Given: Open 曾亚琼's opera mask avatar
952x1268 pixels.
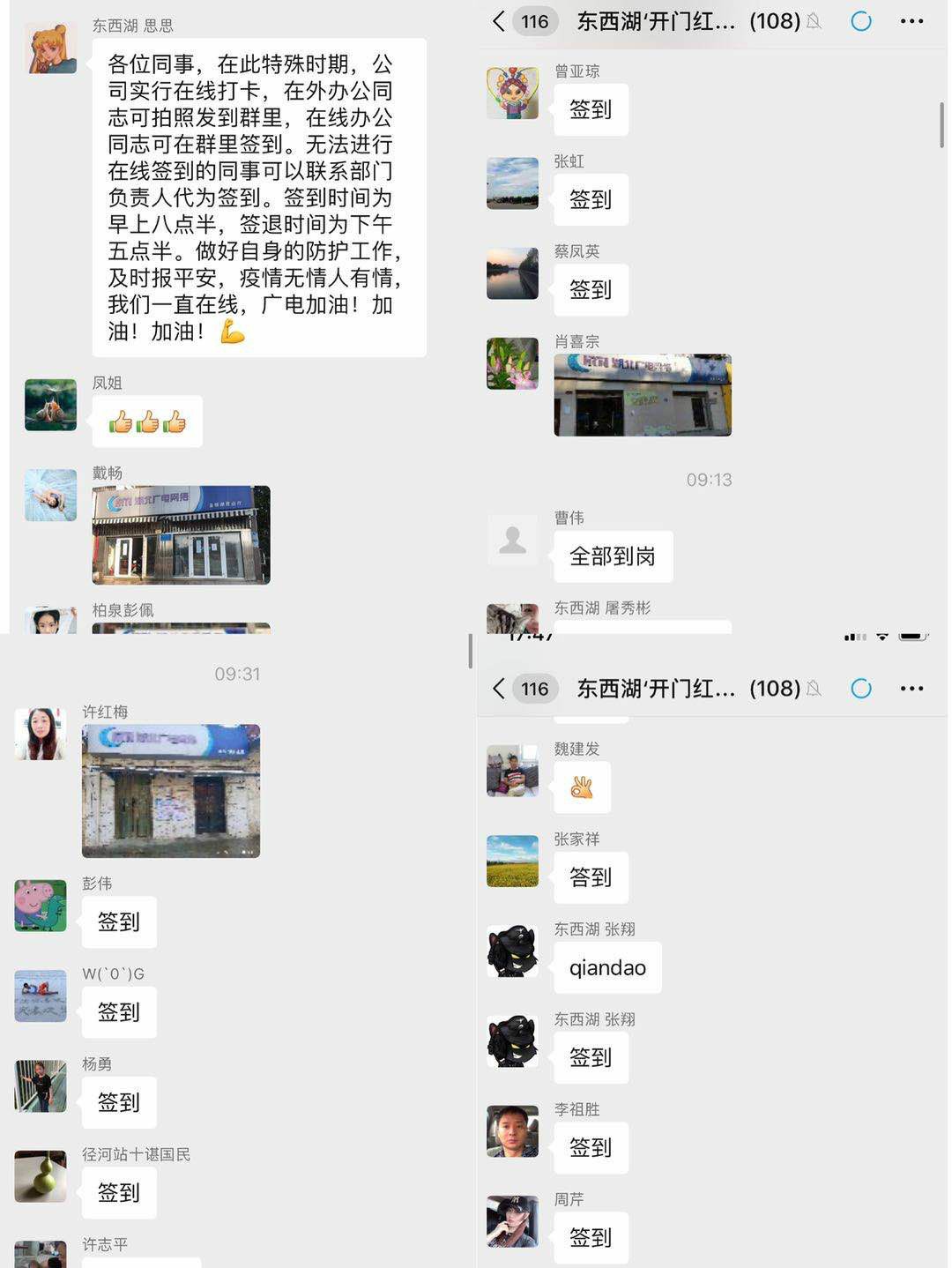Looking at the screenshot, I should point(513,92).
